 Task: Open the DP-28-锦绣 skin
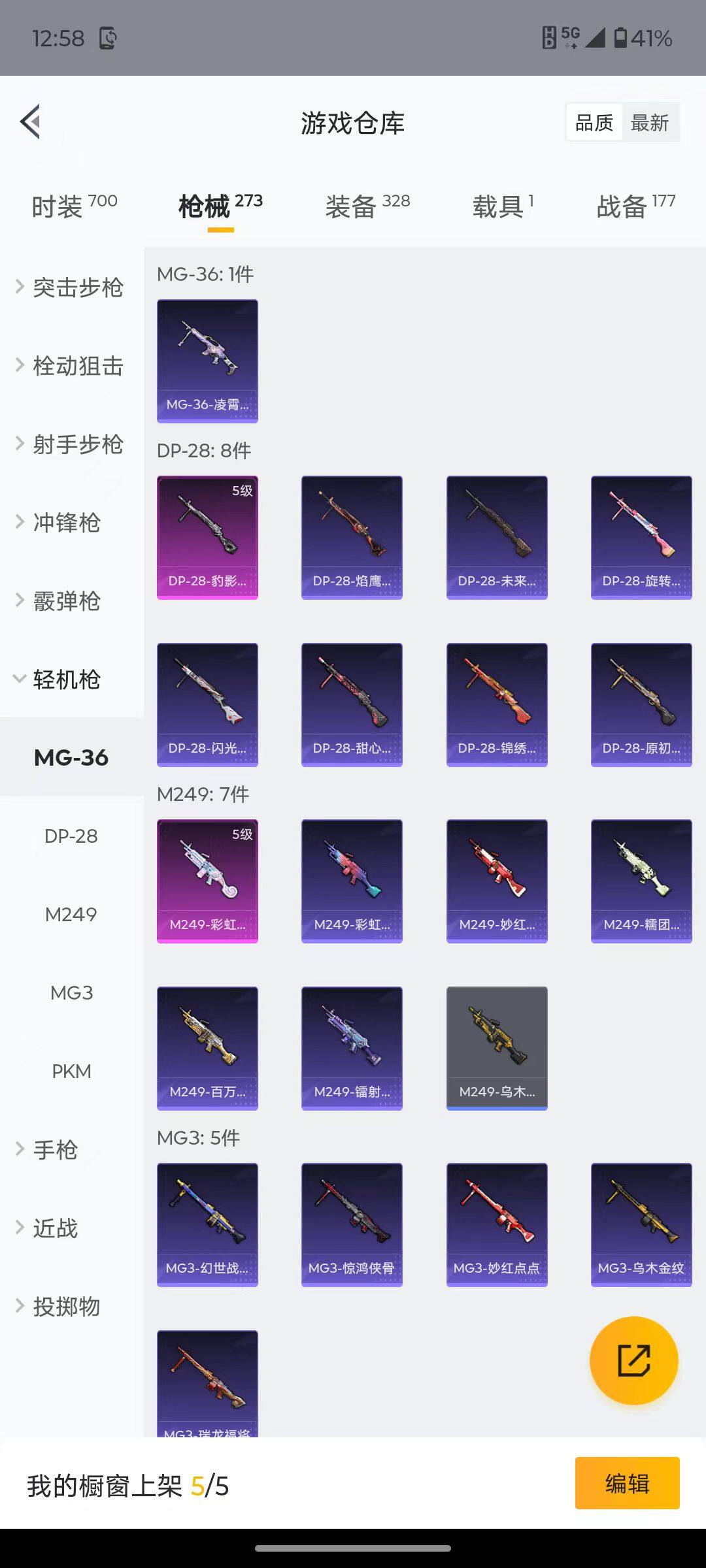point(497,704)
